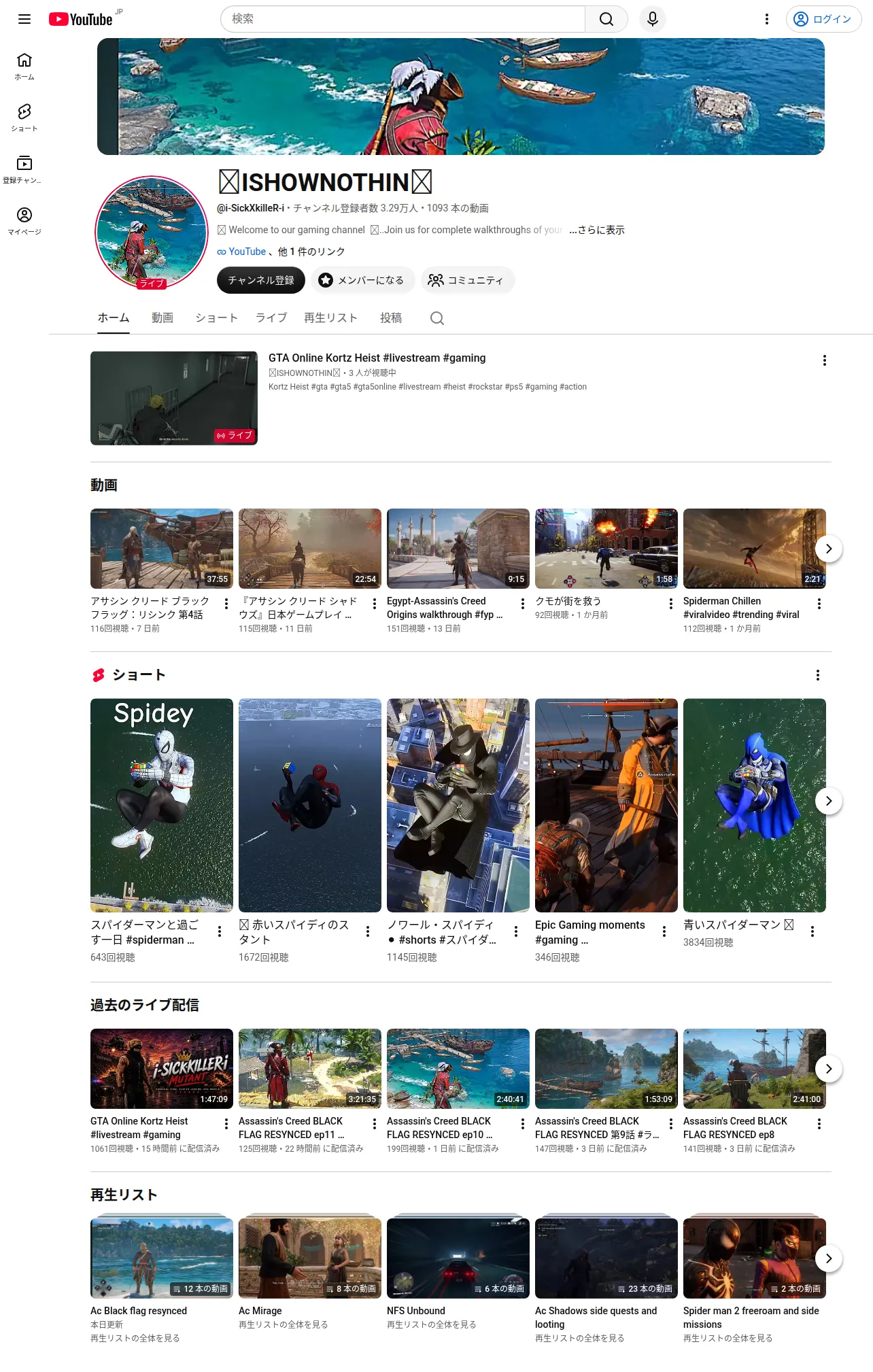Tap メンバーになる to join
873x1372 pixels.
362,280
